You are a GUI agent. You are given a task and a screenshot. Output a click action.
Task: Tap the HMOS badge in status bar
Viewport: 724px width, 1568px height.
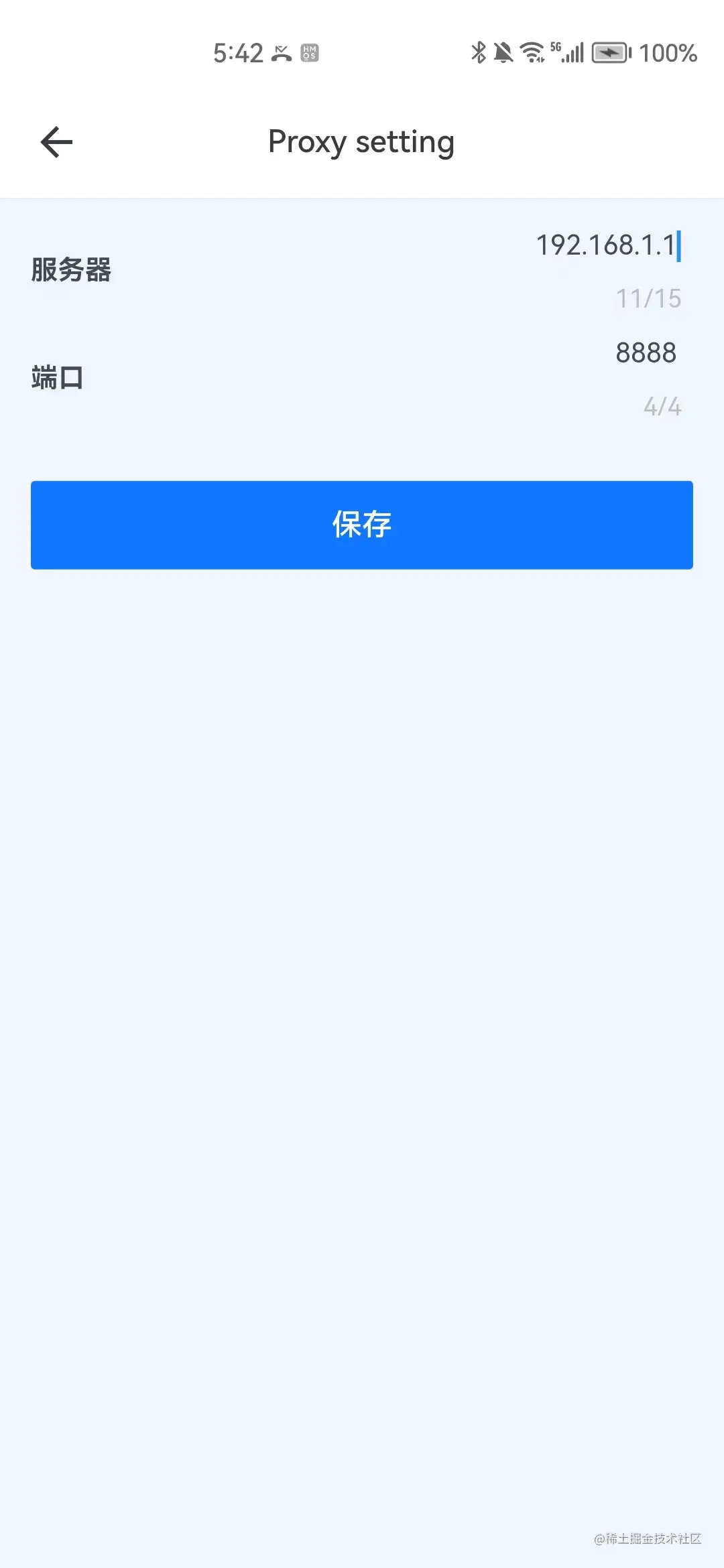tap(309, 54)
